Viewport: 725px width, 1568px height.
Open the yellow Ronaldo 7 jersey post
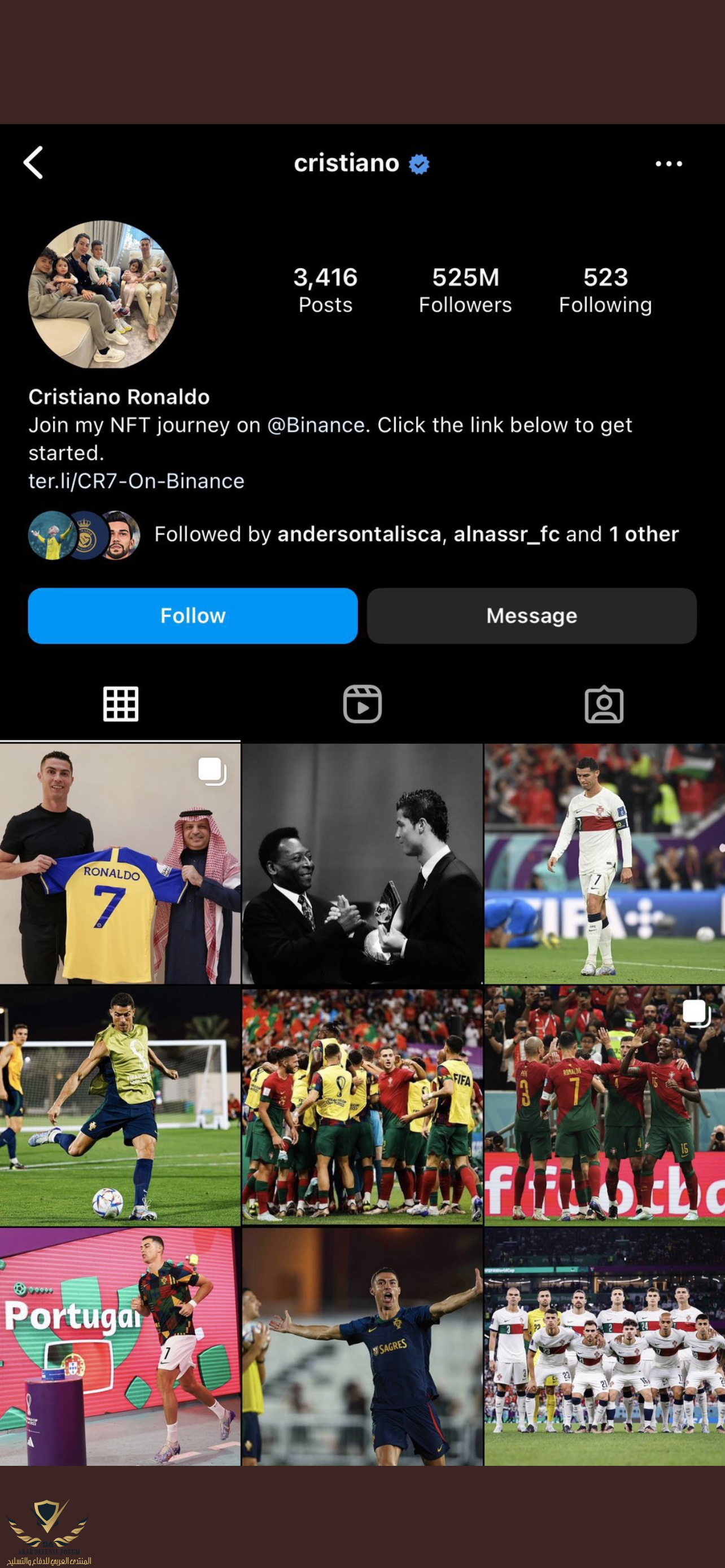(x=120, y=863)
